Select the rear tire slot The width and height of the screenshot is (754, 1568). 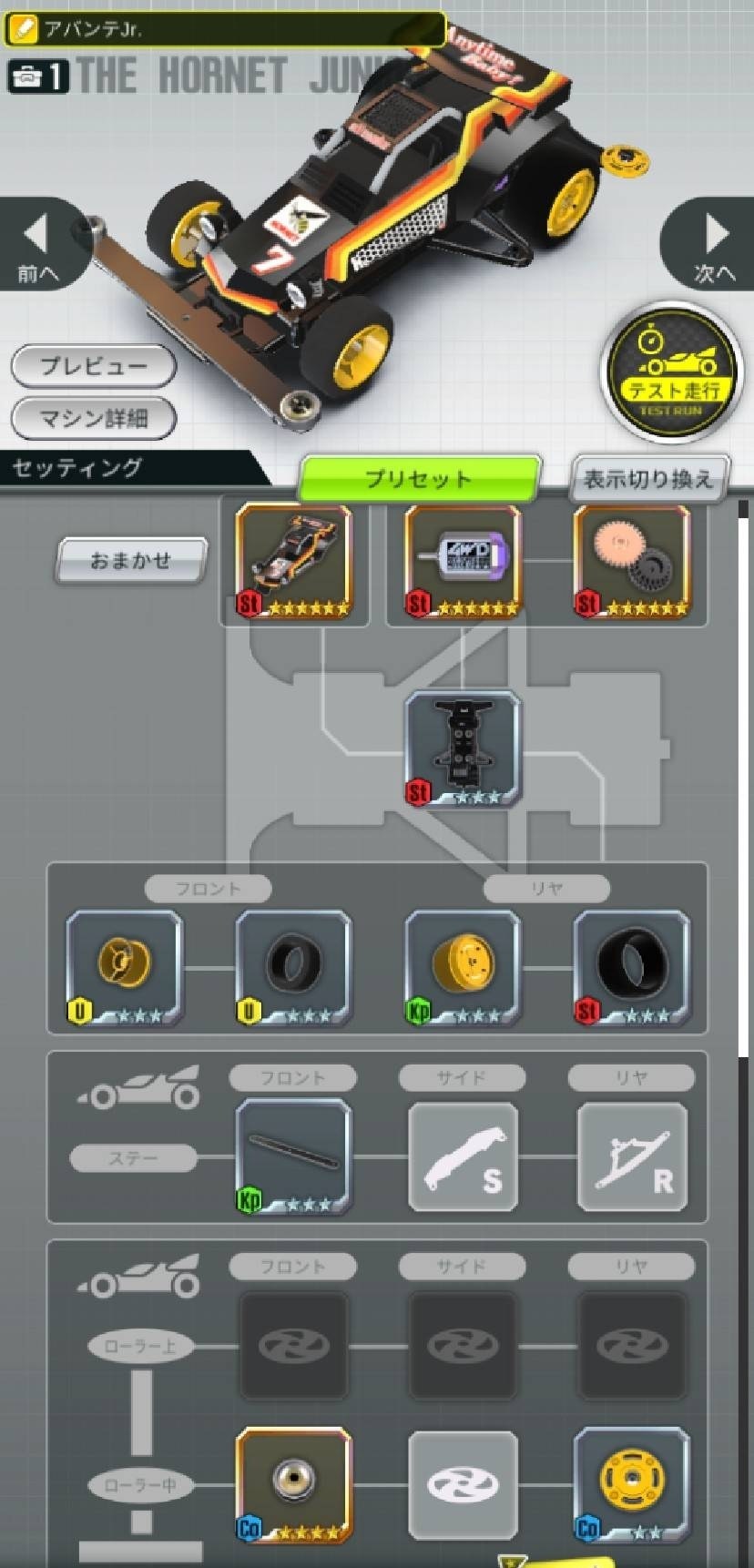tap(632, 967)
